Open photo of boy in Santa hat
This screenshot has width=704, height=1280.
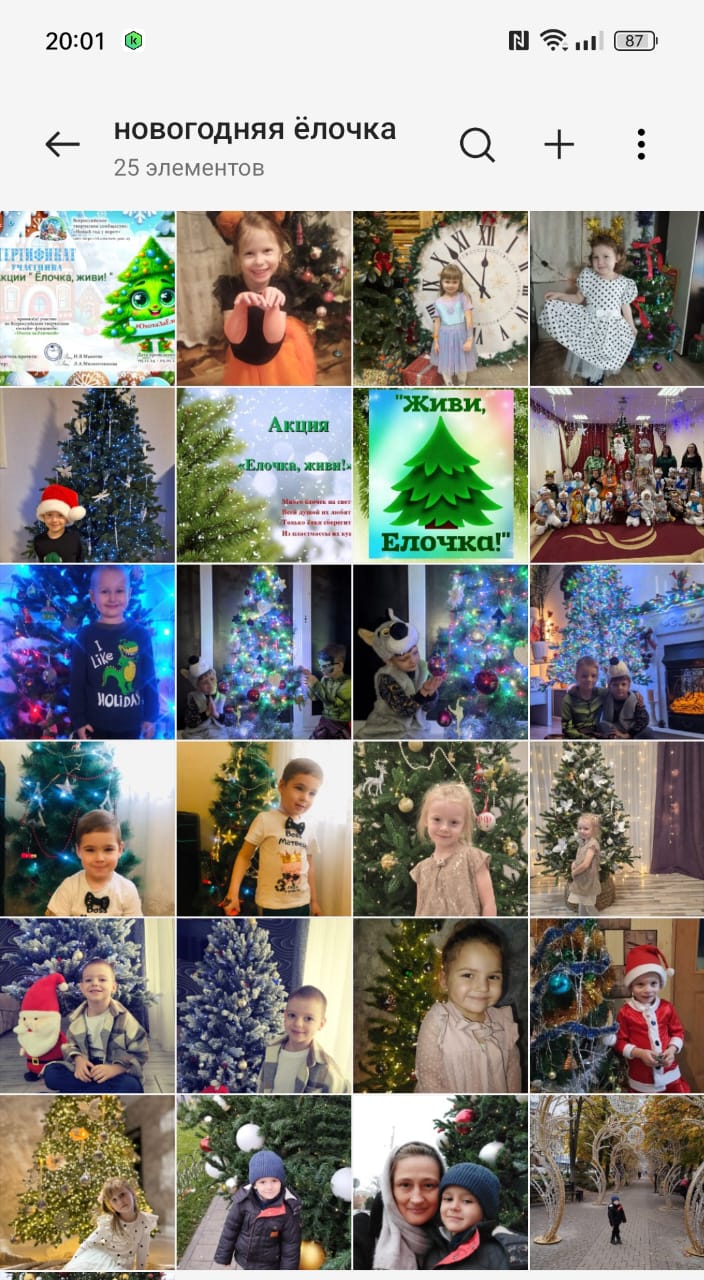point(87,475)
